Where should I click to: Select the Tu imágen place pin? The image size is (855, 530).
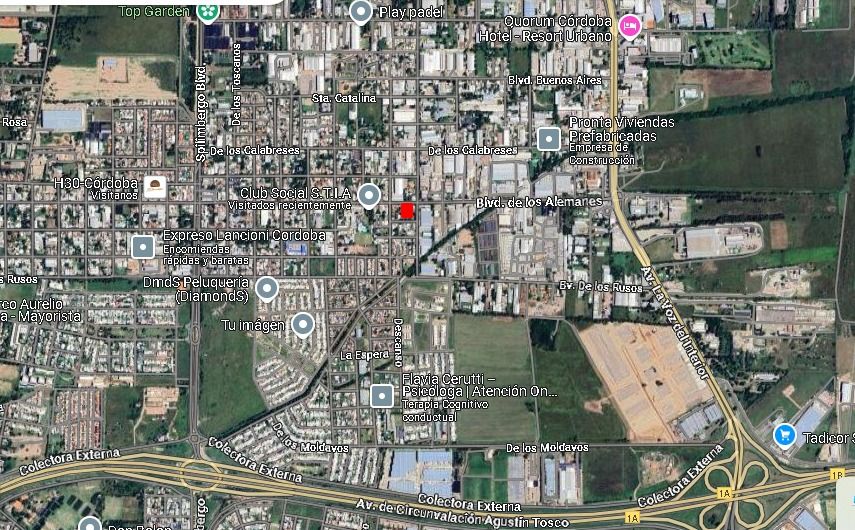(302, 324)
